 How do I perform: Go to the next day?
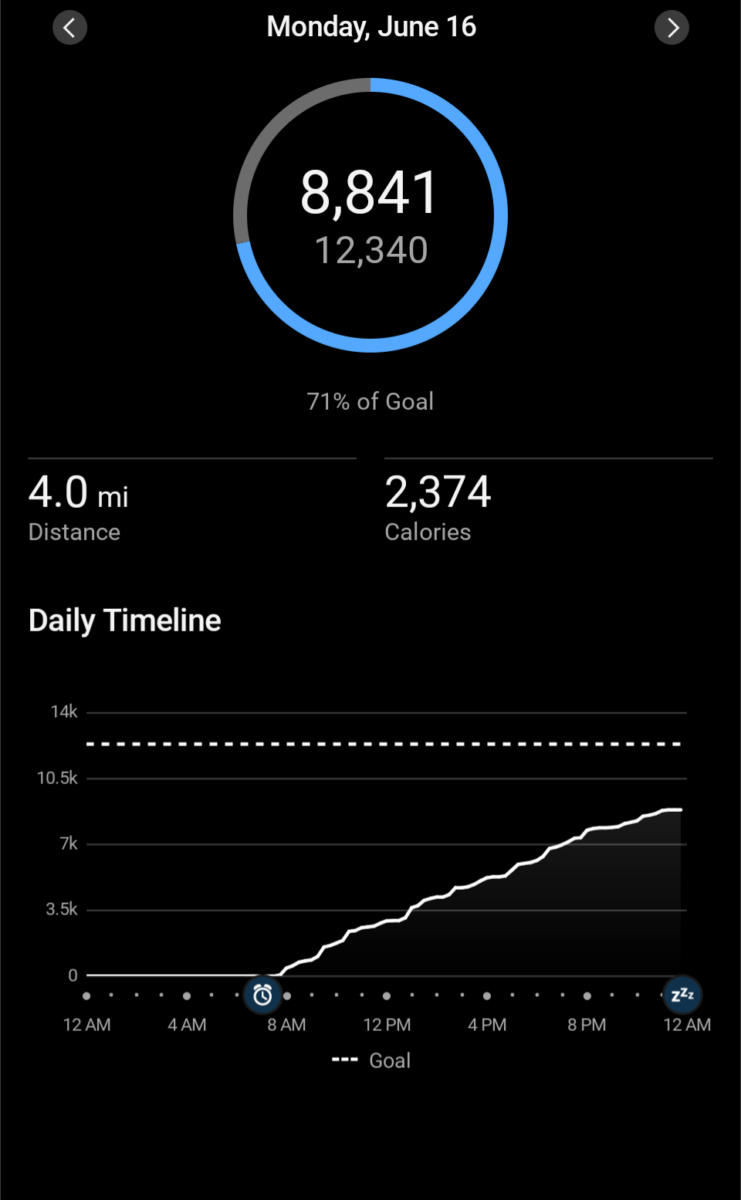click(672, 27)
